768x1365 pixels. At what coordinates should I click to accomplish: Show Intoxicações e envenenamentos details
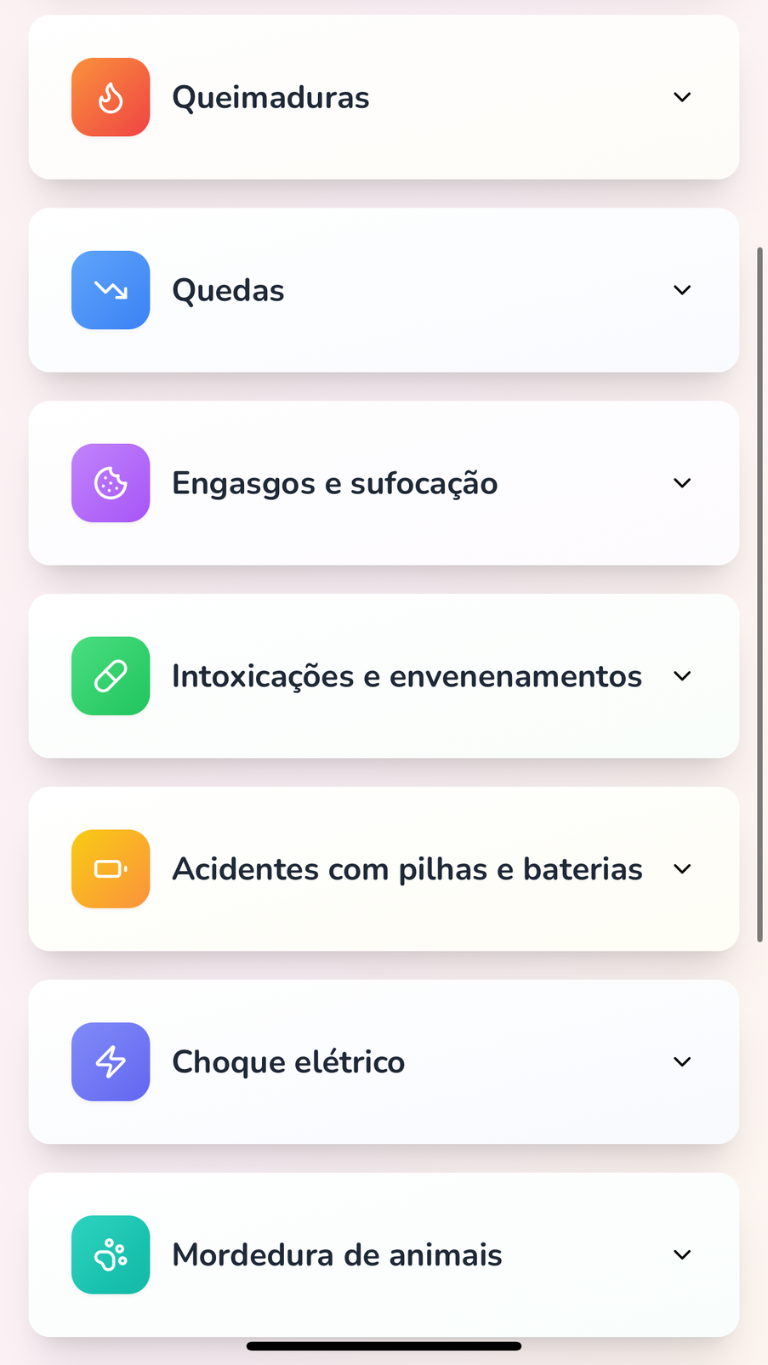pos(383,676)
